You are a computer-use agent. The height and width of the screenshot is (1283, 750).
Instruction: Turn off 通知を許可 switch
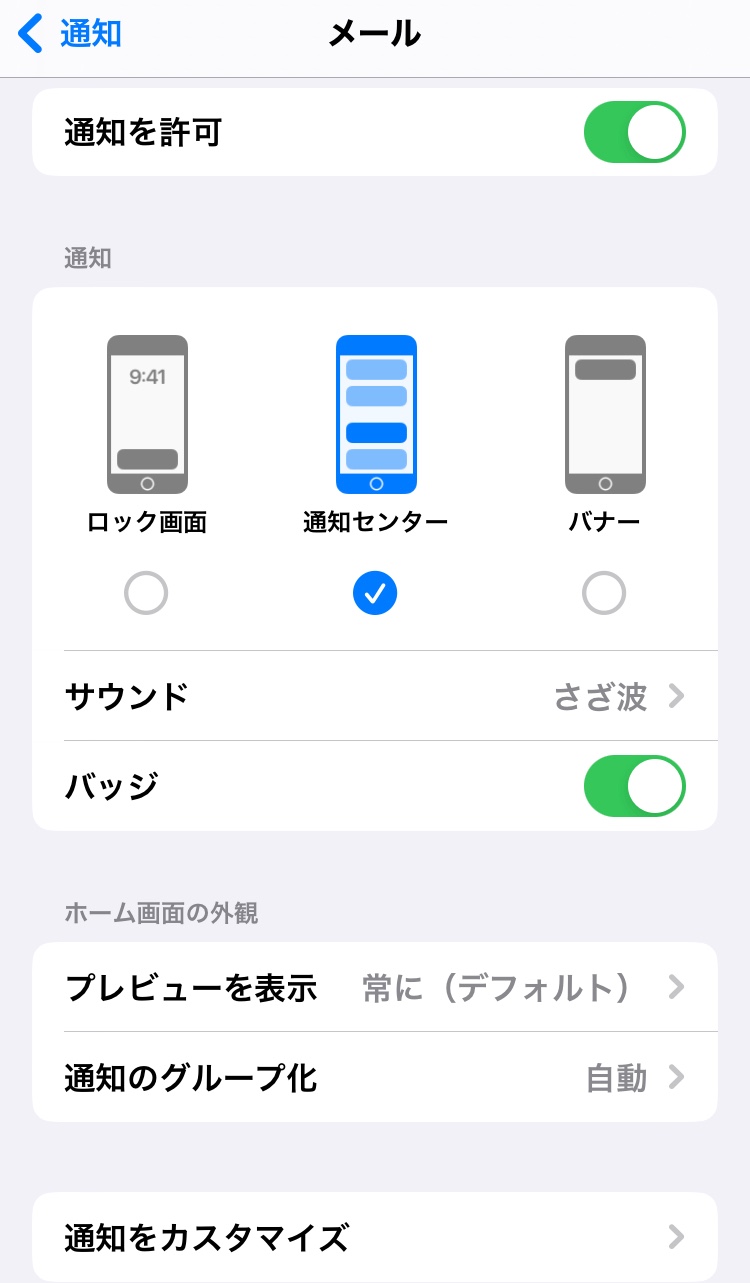point(634,132)
